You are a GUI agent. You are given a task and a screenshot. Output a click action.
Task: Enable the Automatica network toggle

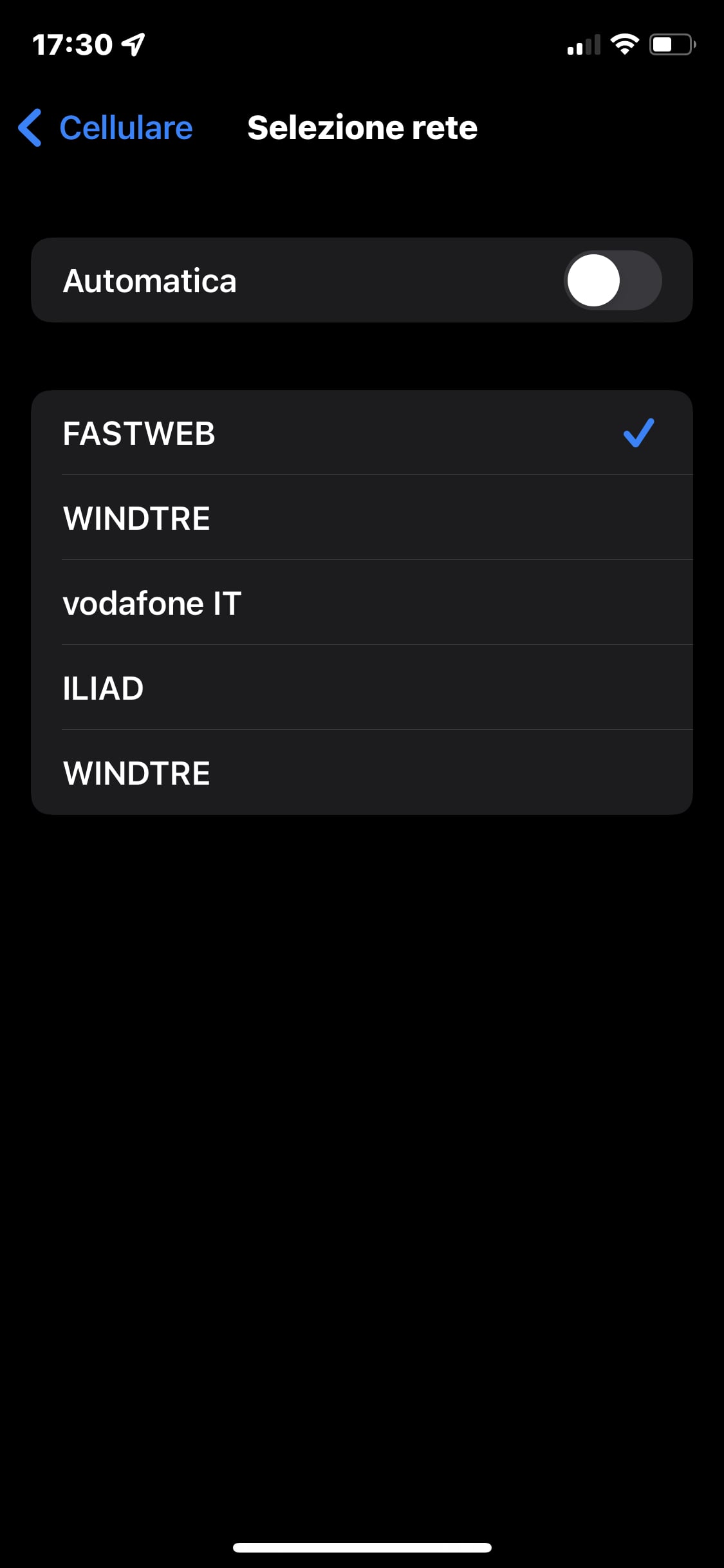[612, 281]
